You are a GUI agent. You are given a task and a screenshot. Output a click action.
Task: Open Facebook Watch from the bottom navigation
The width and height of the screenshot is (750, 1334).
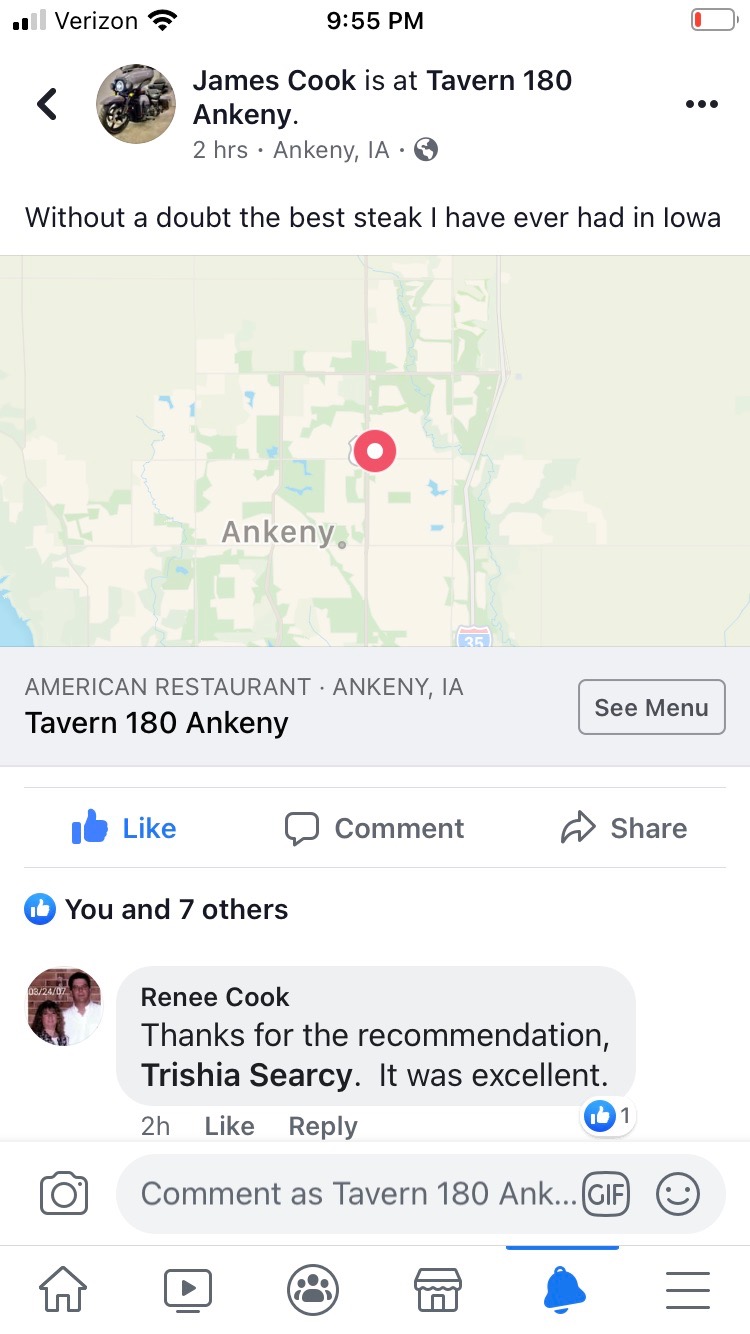pyautogui.click(x=188, y=1289)
